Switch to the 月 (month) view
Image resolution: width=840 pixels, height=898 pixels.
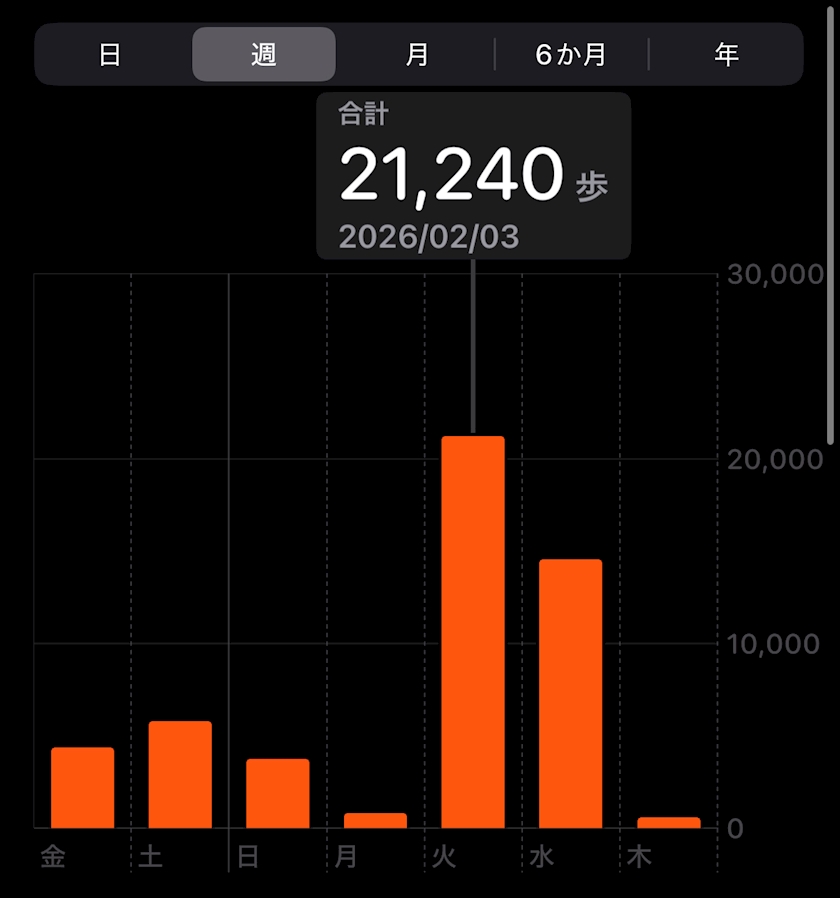(x=417, y=54)
